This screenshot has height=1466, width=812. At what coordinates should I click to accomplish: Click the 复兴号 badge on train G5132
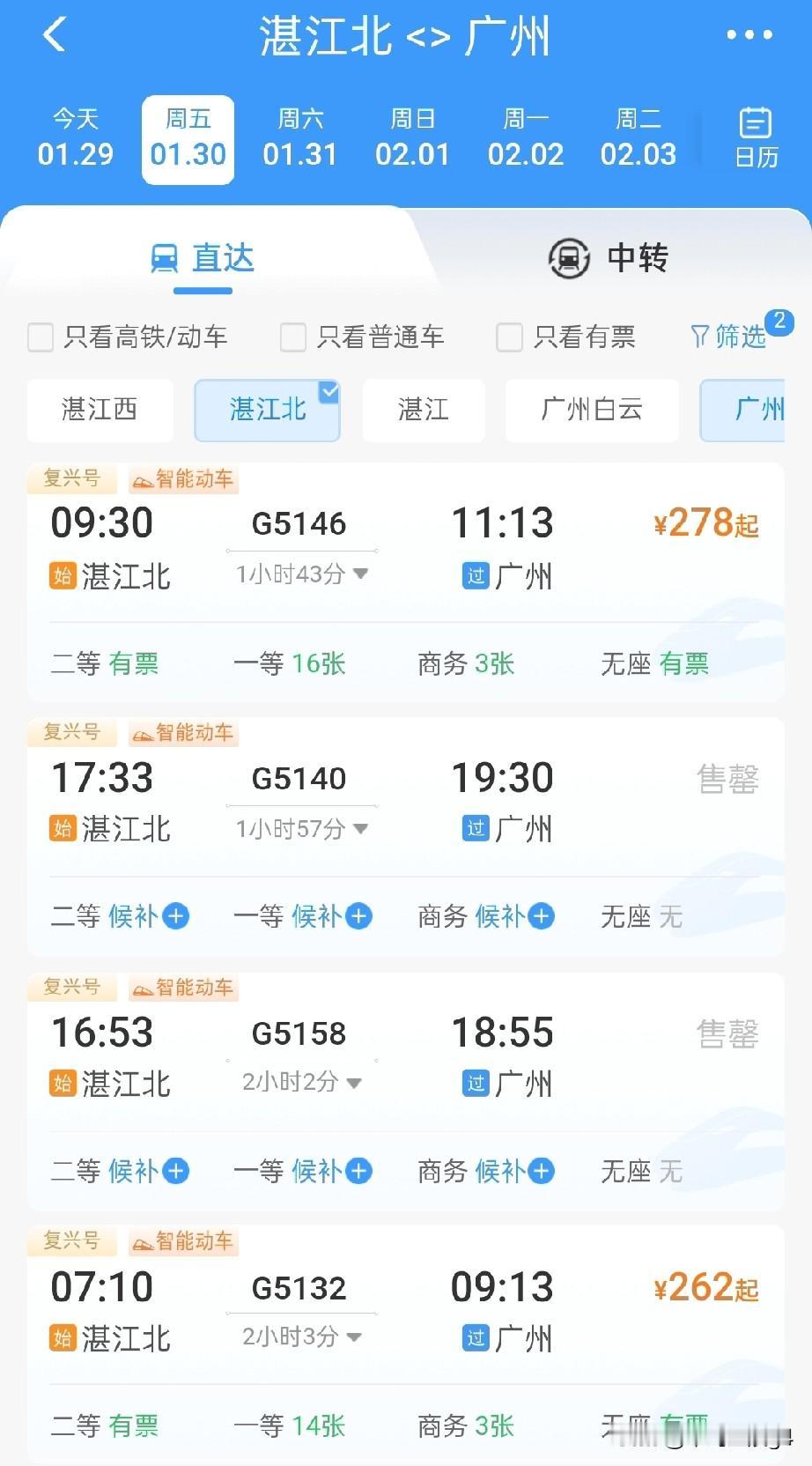click(x=71, y=1241)
